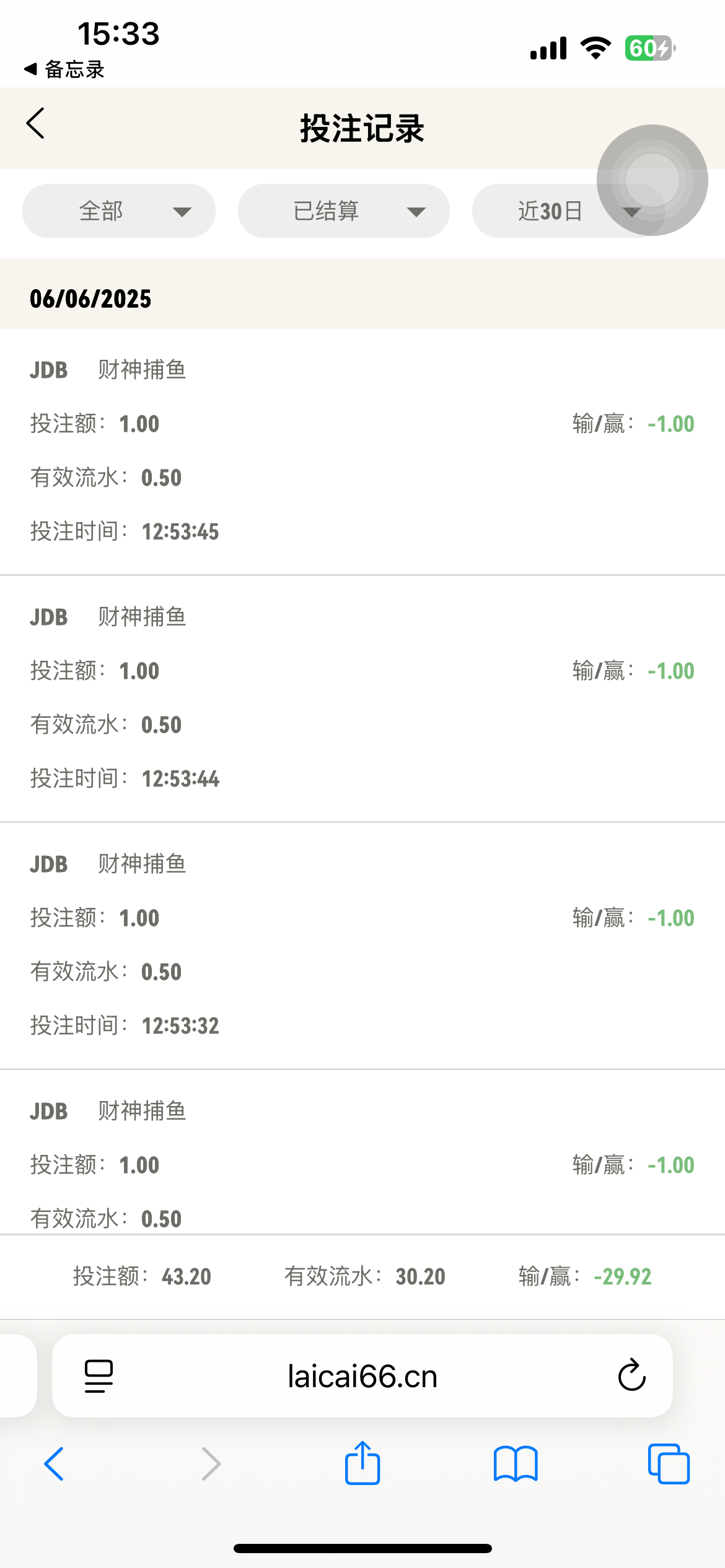
Task: Share this page from Safari toolbar
Action: [362, 1463]
